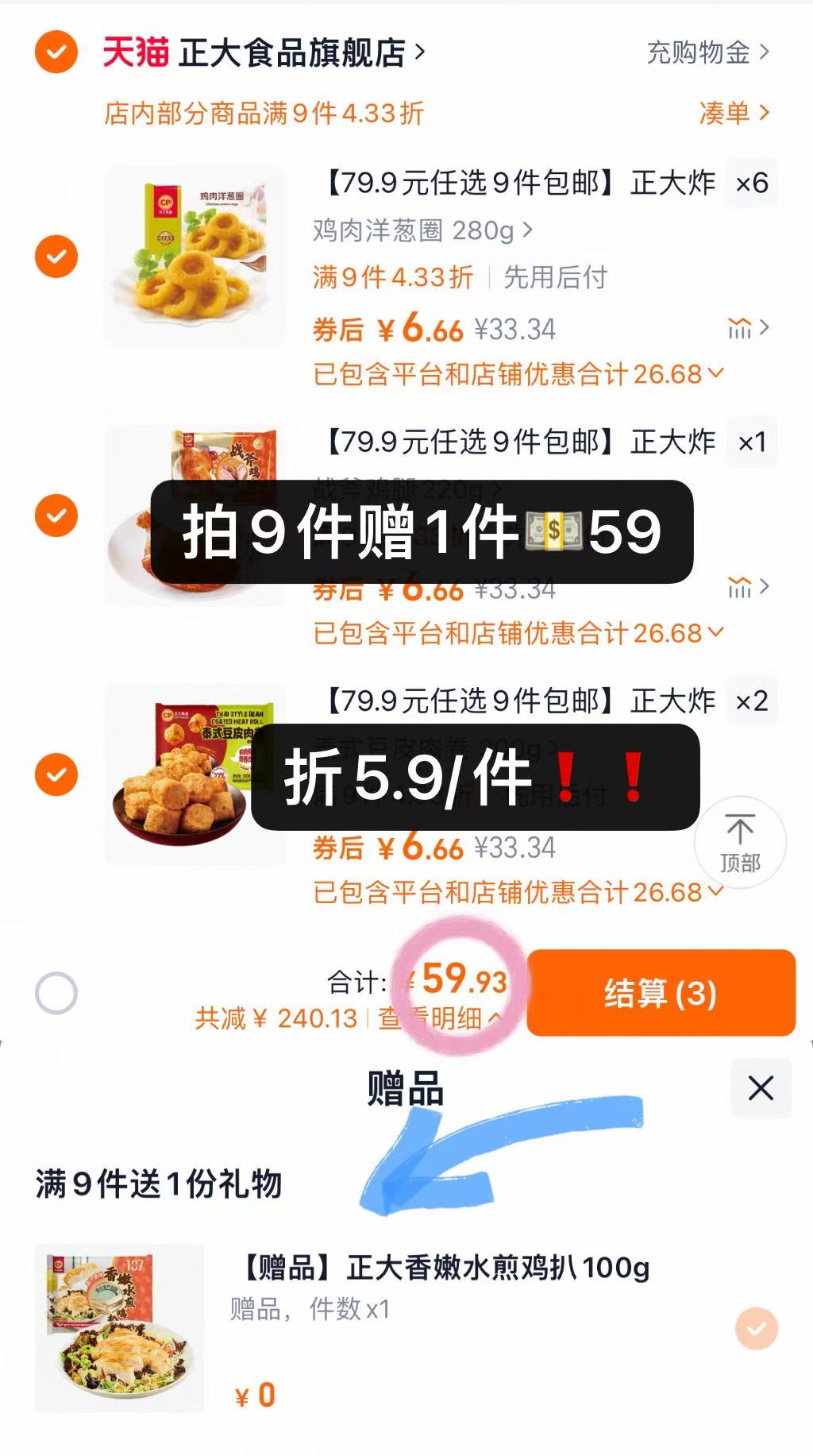Click the 结算(3) checkout button
The image size is (813, 1456).
(664, 994)
